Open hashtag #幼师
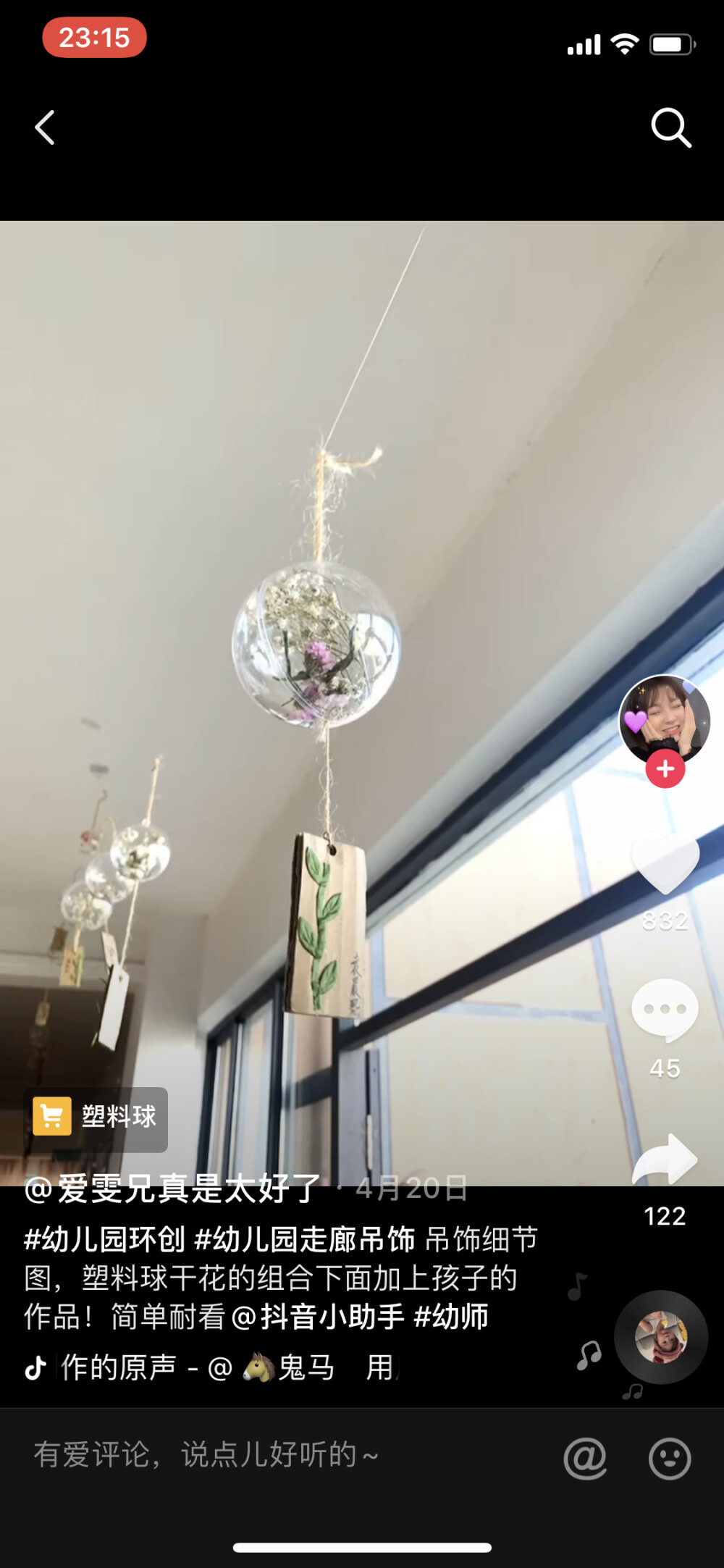The width and height of the screenshot is (724, 1568). (x=451, y=1317)
